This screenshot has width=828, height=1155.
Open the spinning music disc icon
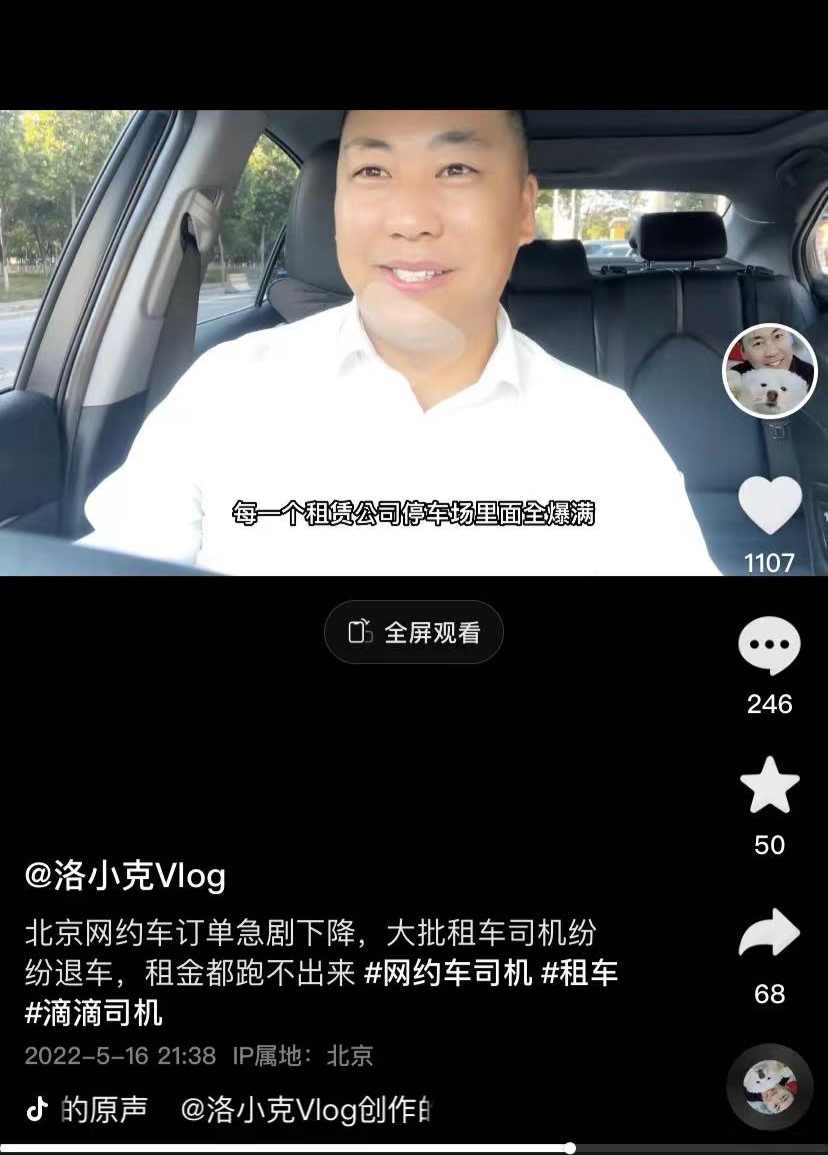tap(769, 1087)
